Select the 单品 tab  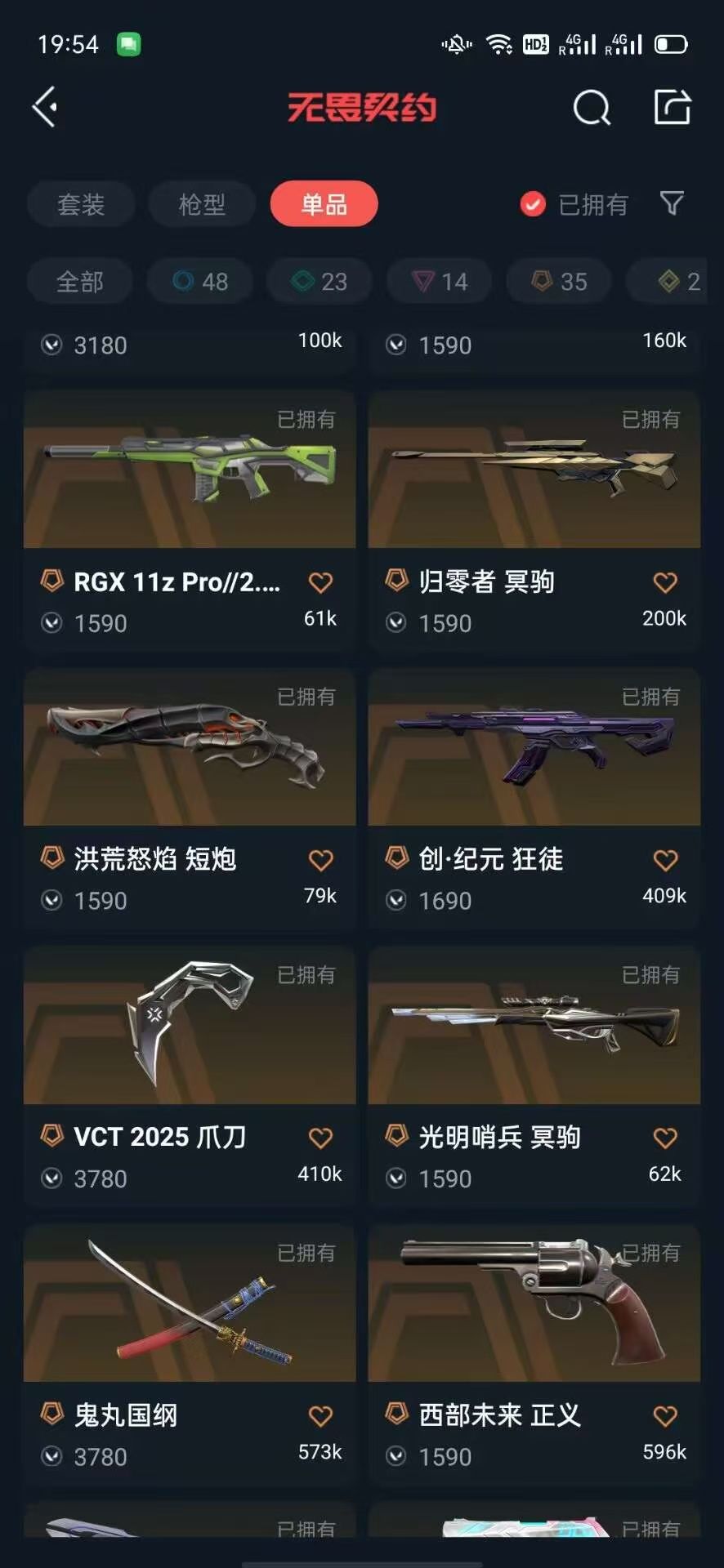click(x=324, y=204)
